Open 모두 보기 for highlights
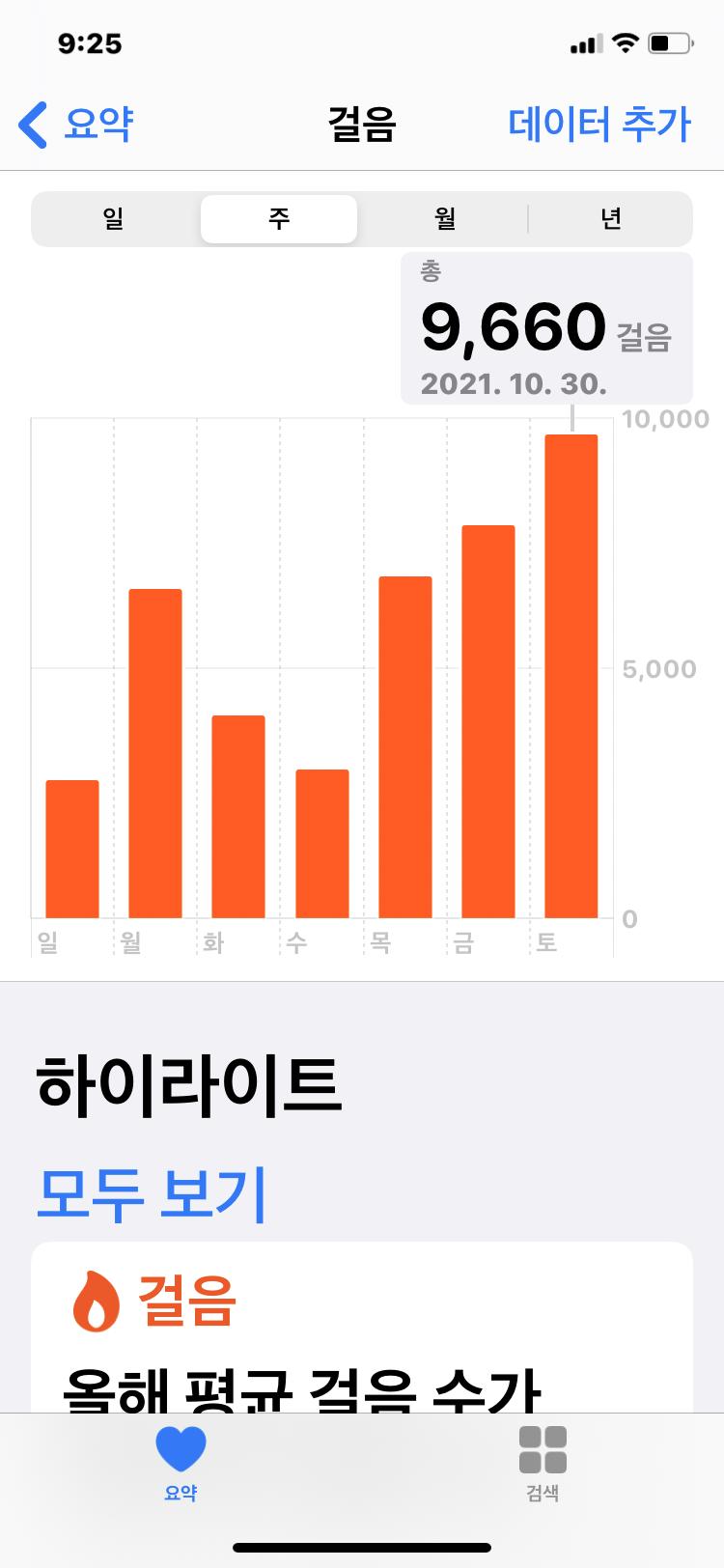724x1568 pixels. tap(151, 1192)
